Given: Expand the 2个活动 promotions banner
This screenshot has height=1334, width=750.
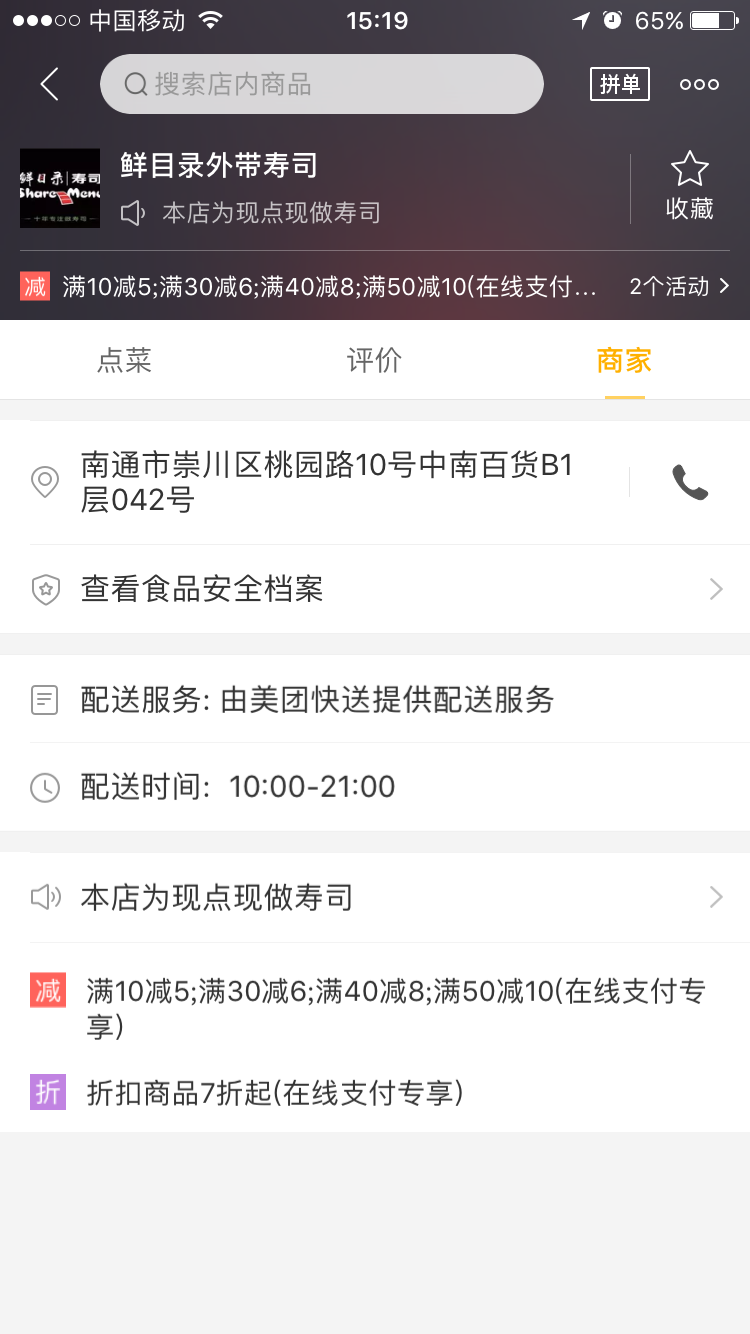Looking at the screenshot, I should point(680,287).
